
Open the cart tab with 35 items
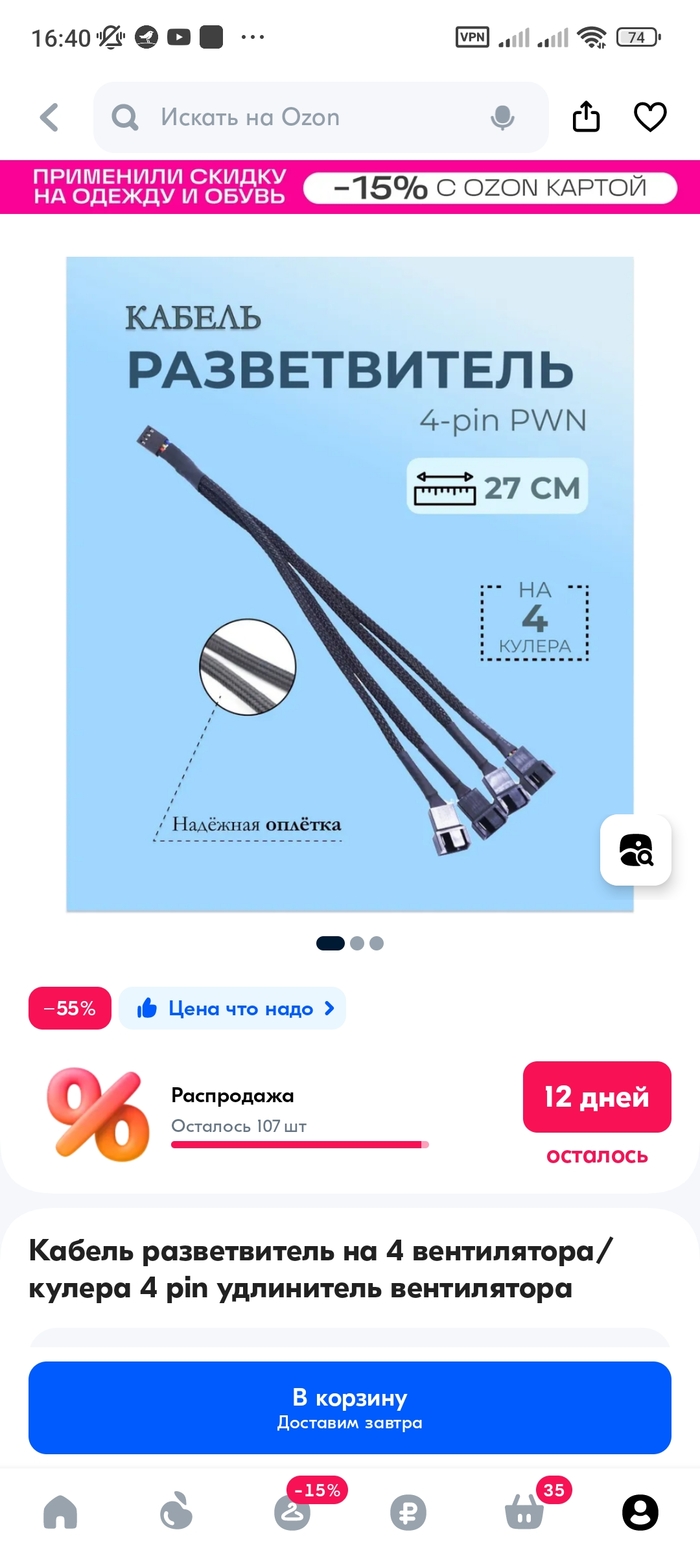524,1512
